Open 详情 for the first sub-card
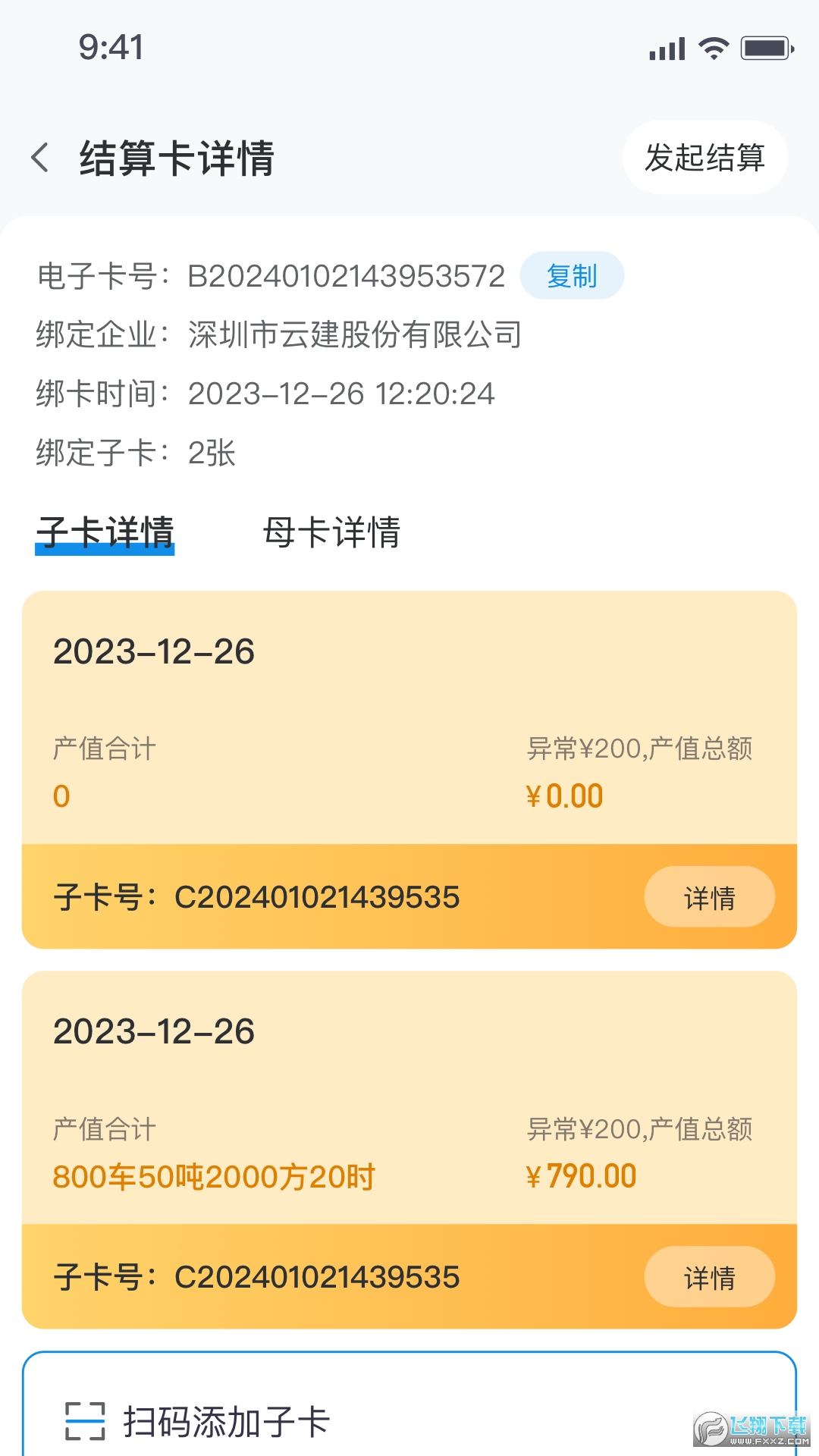 point(709,897)
